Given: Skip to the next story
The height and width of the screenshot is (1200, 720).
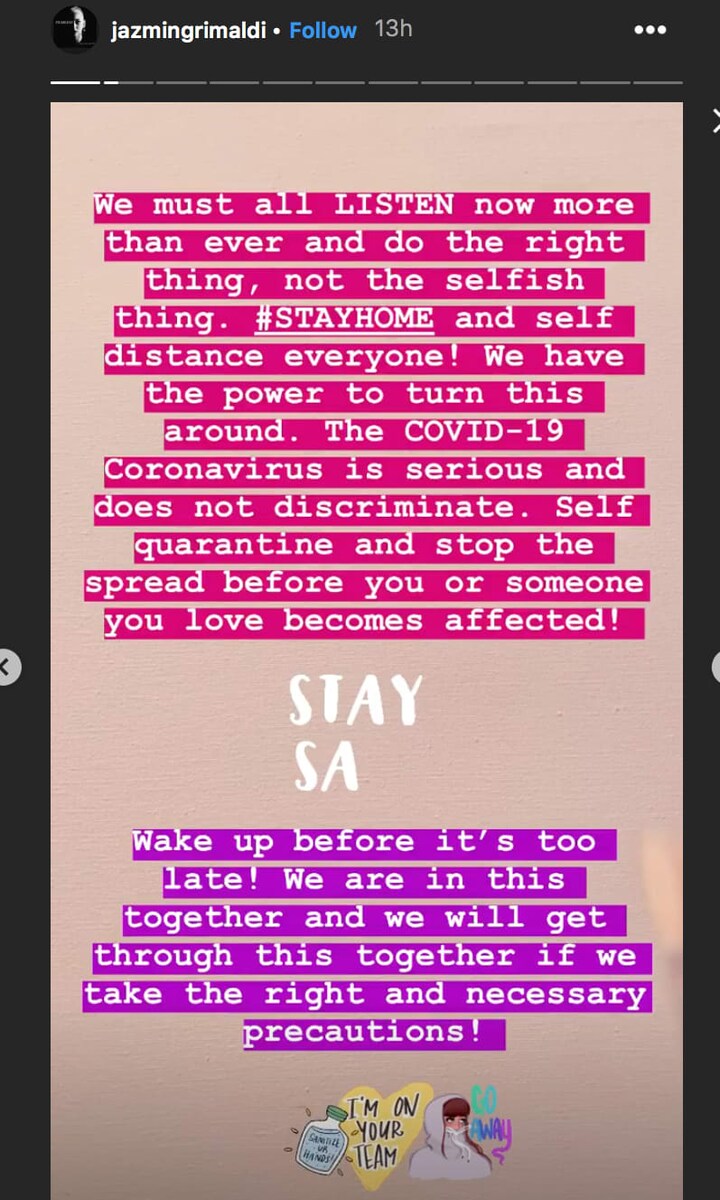Looking at the screenshot, I should click(x=714, y=667).
